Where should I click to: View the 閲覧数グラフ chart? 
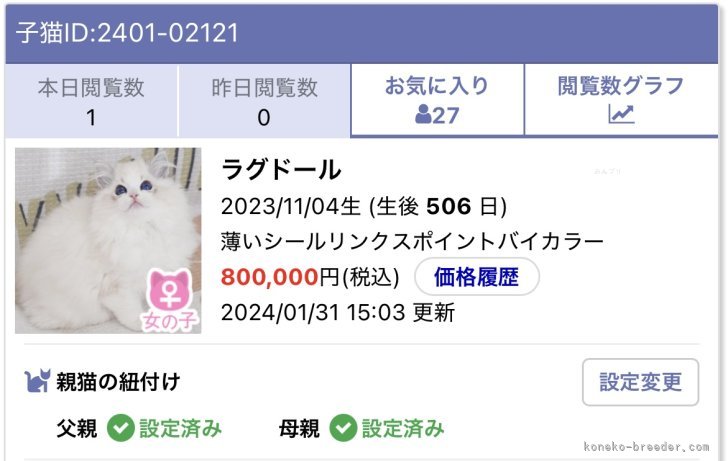click(x=621, y=101)
